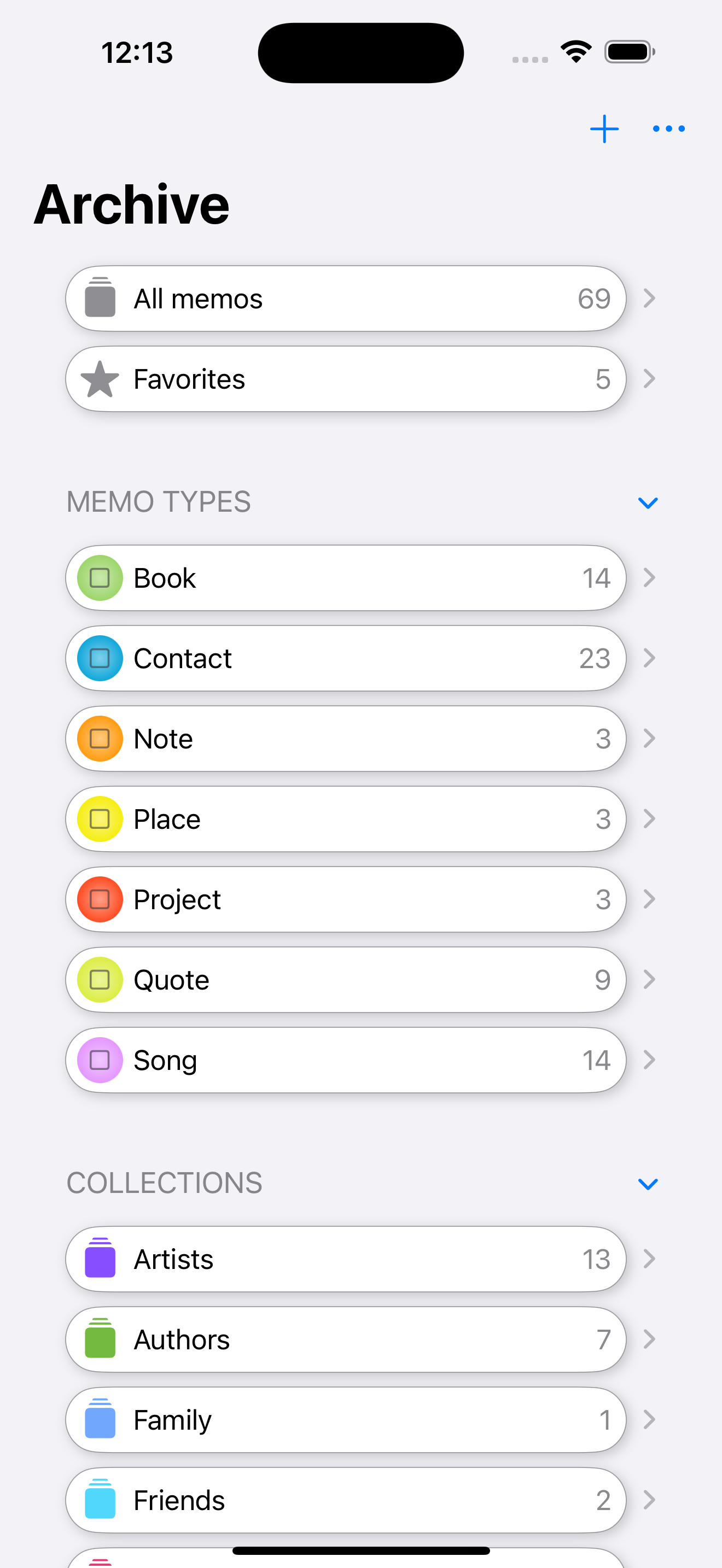The width and height of the screenshot is (722, 1568).
Task: Open Quote memo type
Action: (346, 980)
